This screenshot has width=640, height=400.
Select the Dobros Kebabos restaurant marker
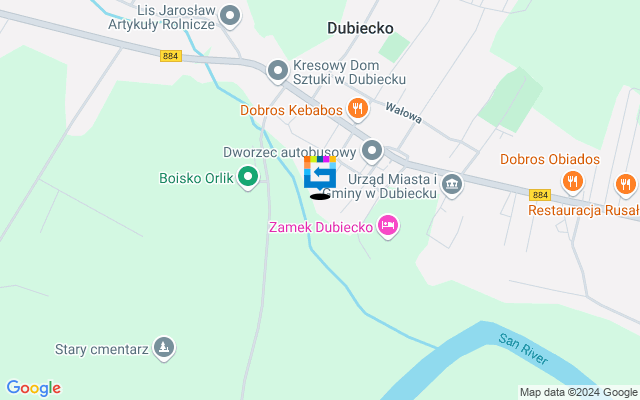click(x=358, y=108)
